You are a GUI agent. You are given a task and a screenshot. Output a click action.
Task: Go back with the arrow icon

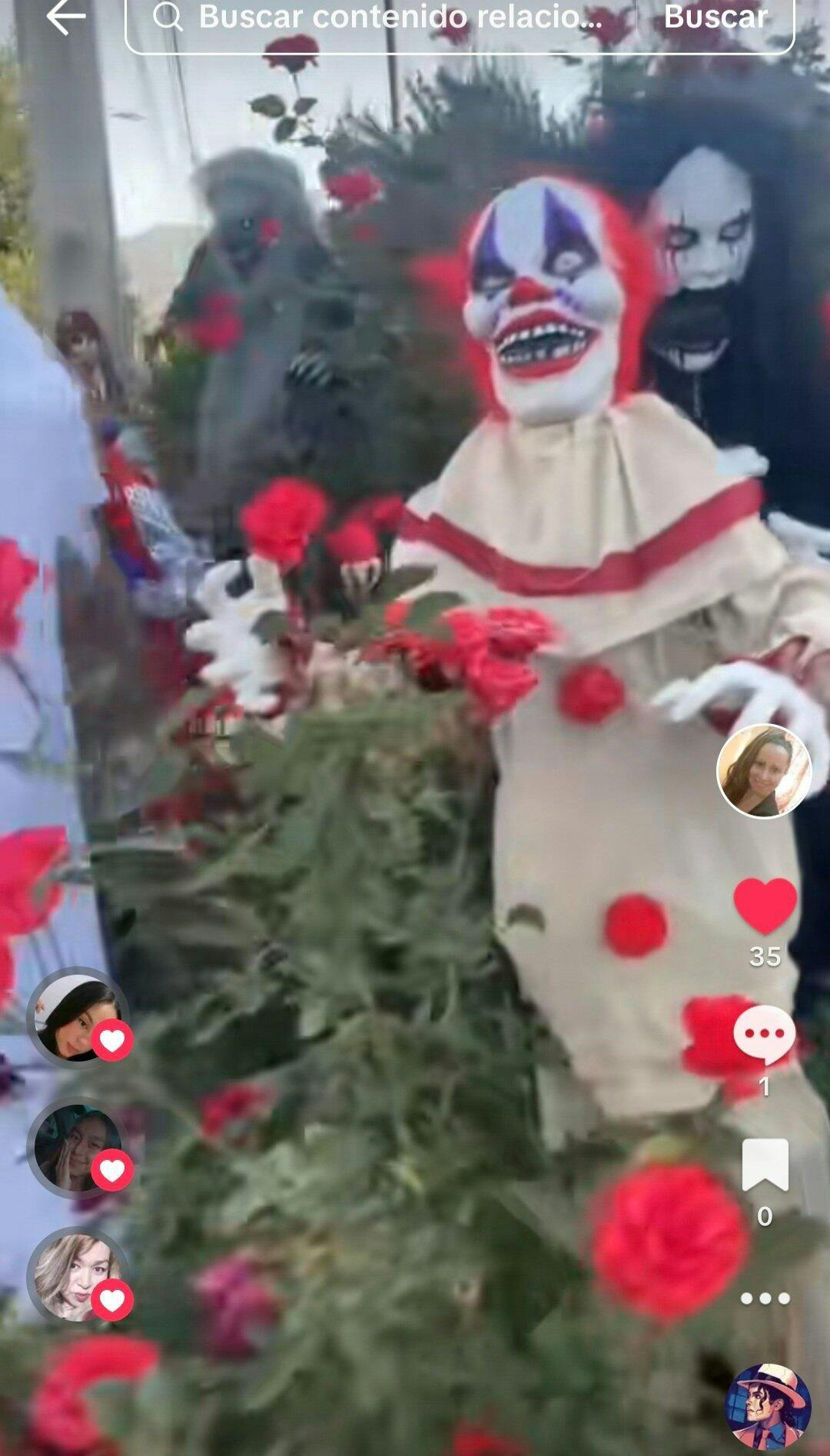[x=66, y=17]
